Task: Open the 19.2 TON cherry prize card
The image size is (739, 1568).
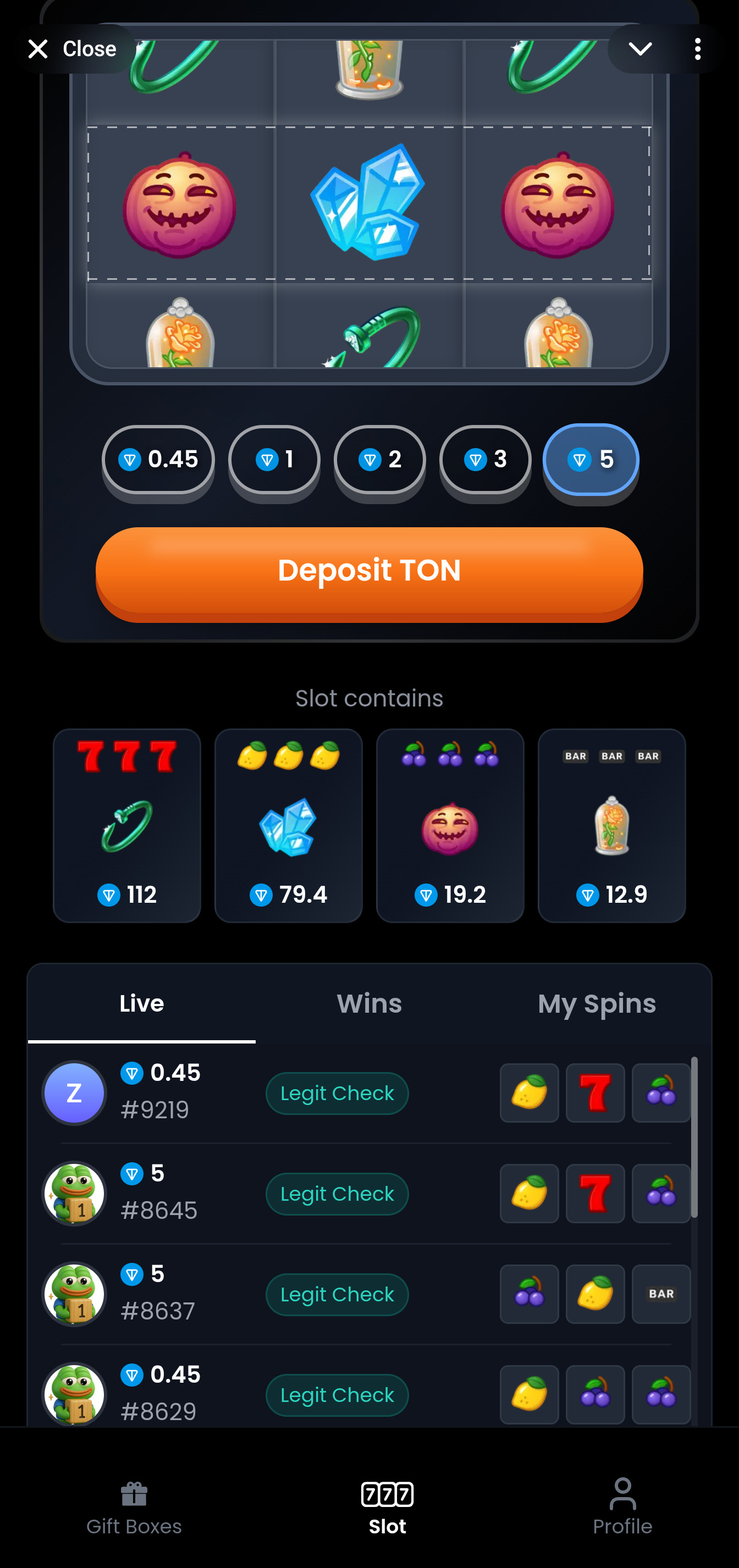Action: 450,825
